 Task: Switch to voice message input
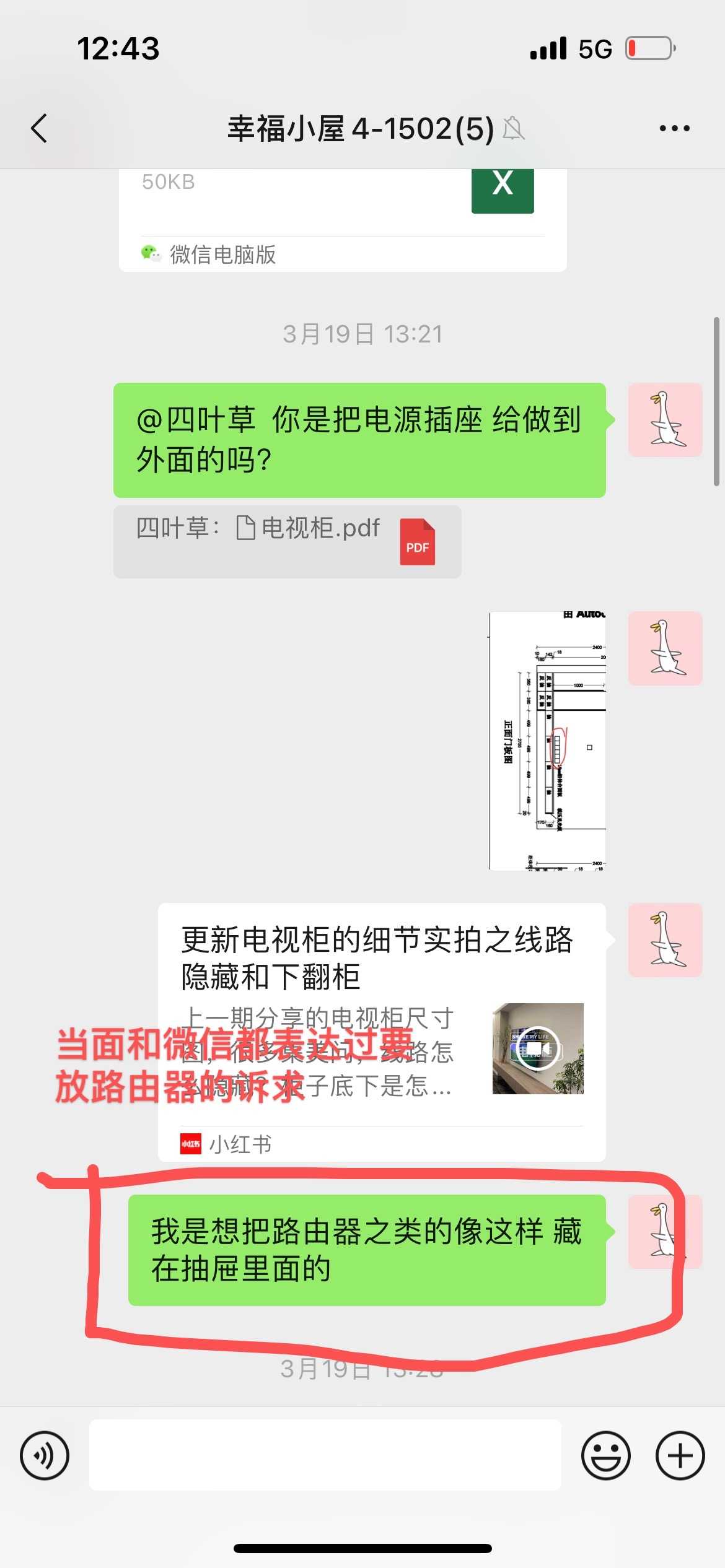pyautogui.click(x=45, y=1455)
